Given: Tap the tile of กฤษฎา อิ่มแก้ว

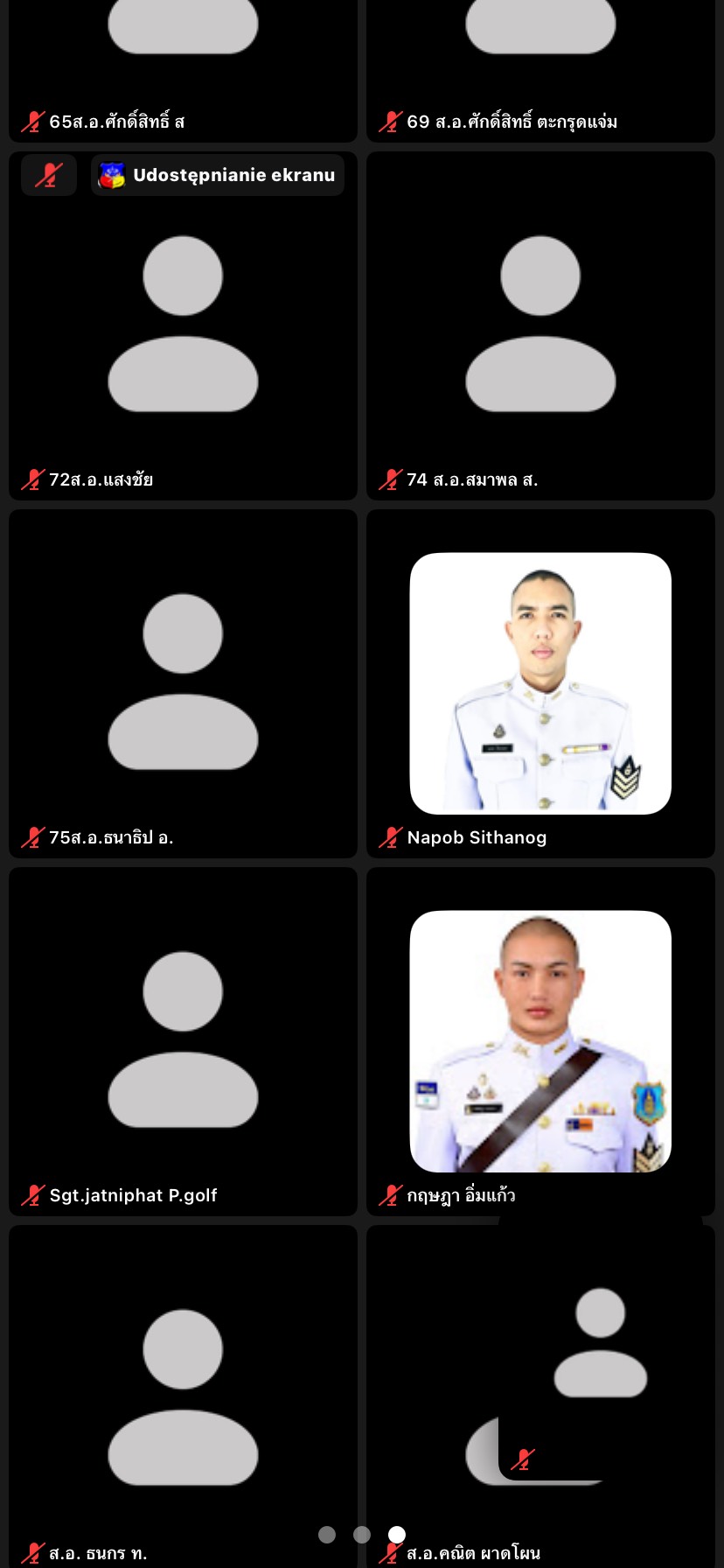Looking at the screenshot, I should [x=540, y=1041].
